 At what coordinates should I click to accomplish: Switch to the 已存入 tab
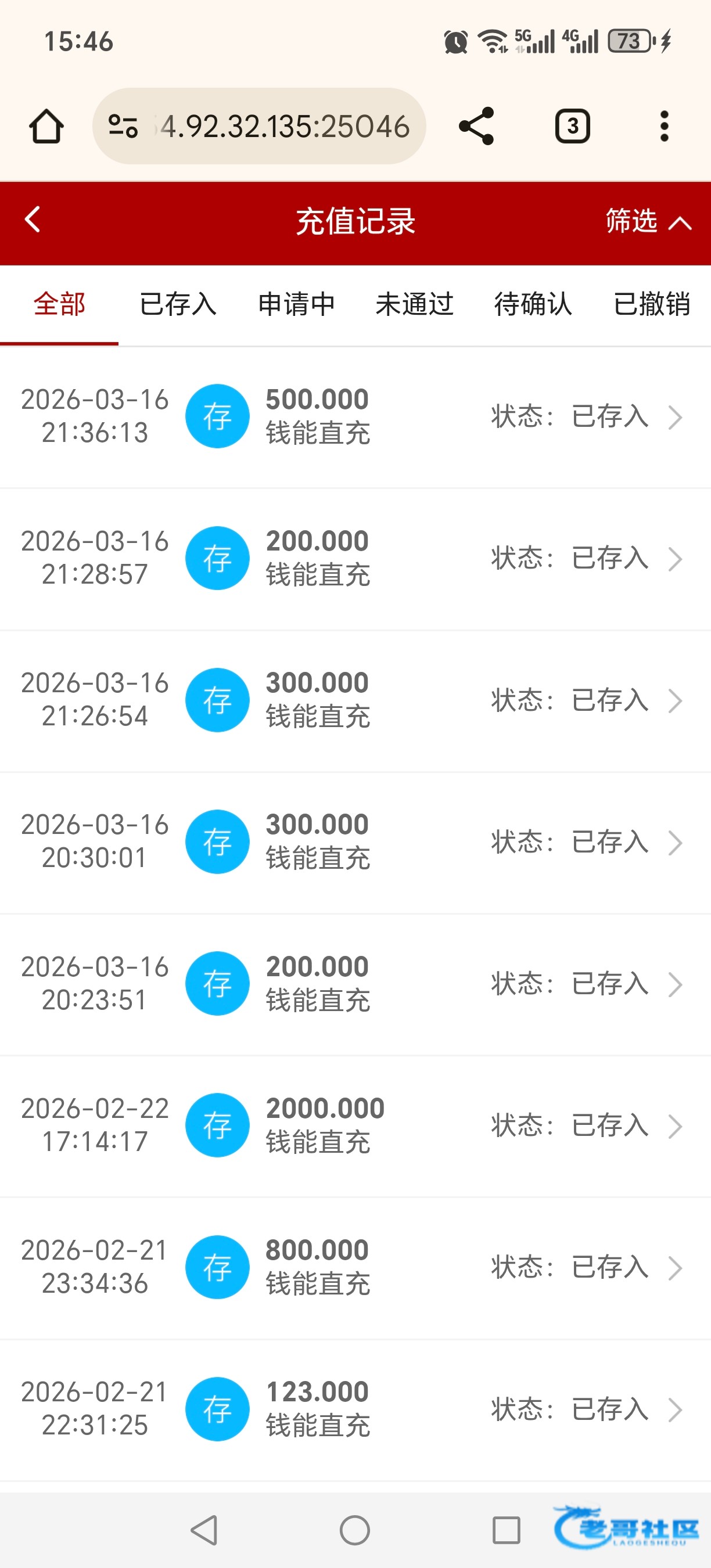click(178, 304)
